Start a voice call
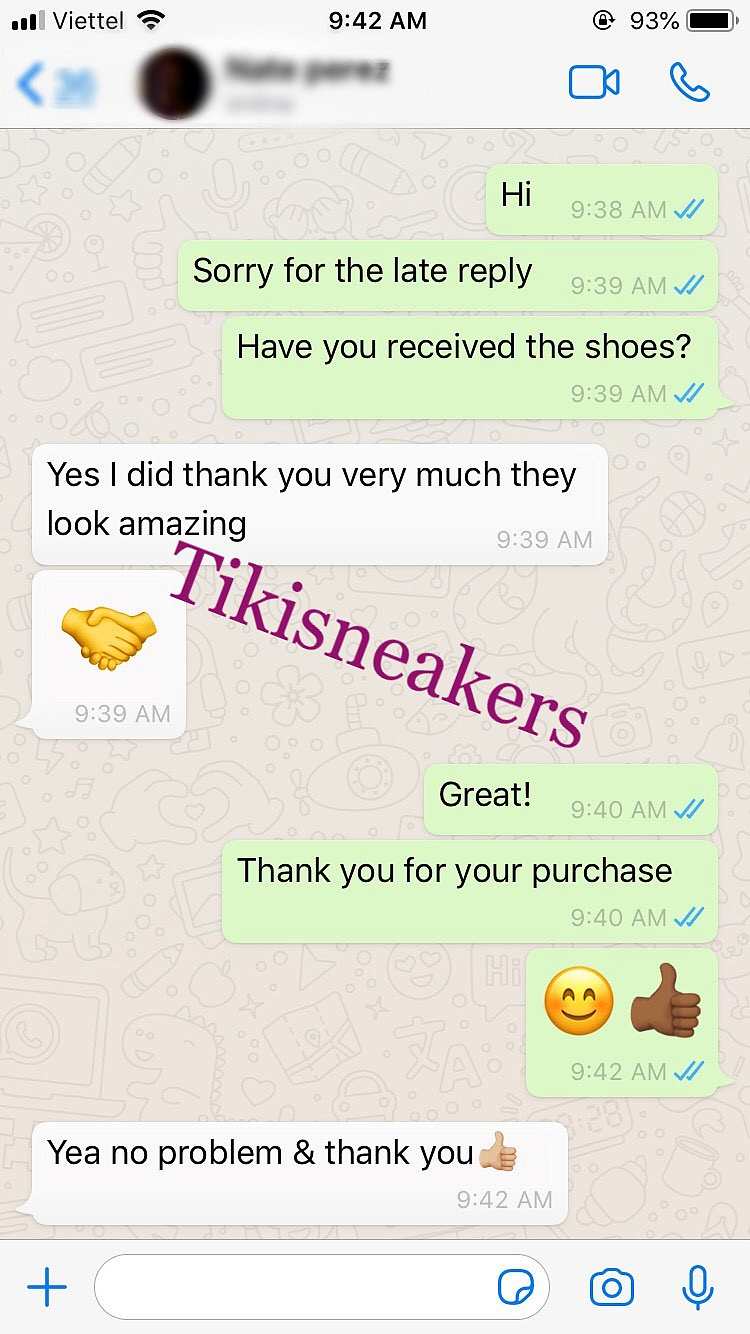The width and height of the screenshot is (750, 1334). 689,83
